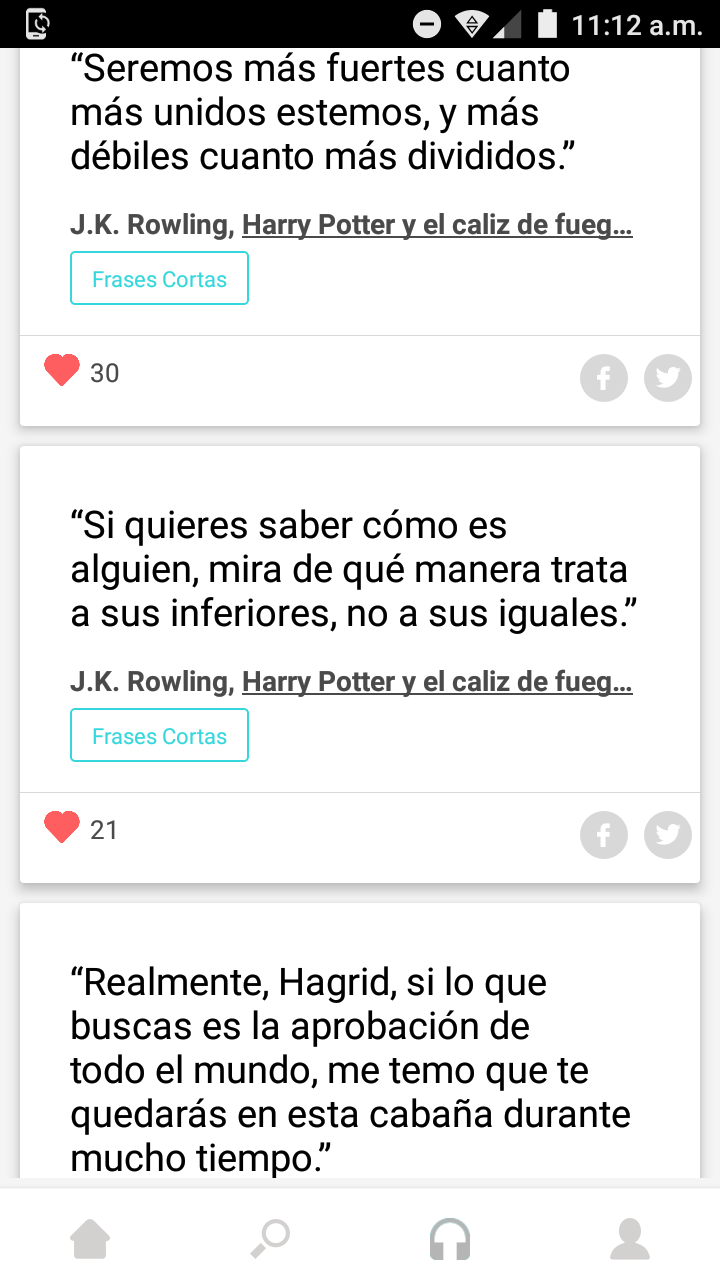This screenshot has height=1280, width=720.
Task: Tap Frases Cortas chip under "Seremos más fuertes"
Action: click(159, 279)
